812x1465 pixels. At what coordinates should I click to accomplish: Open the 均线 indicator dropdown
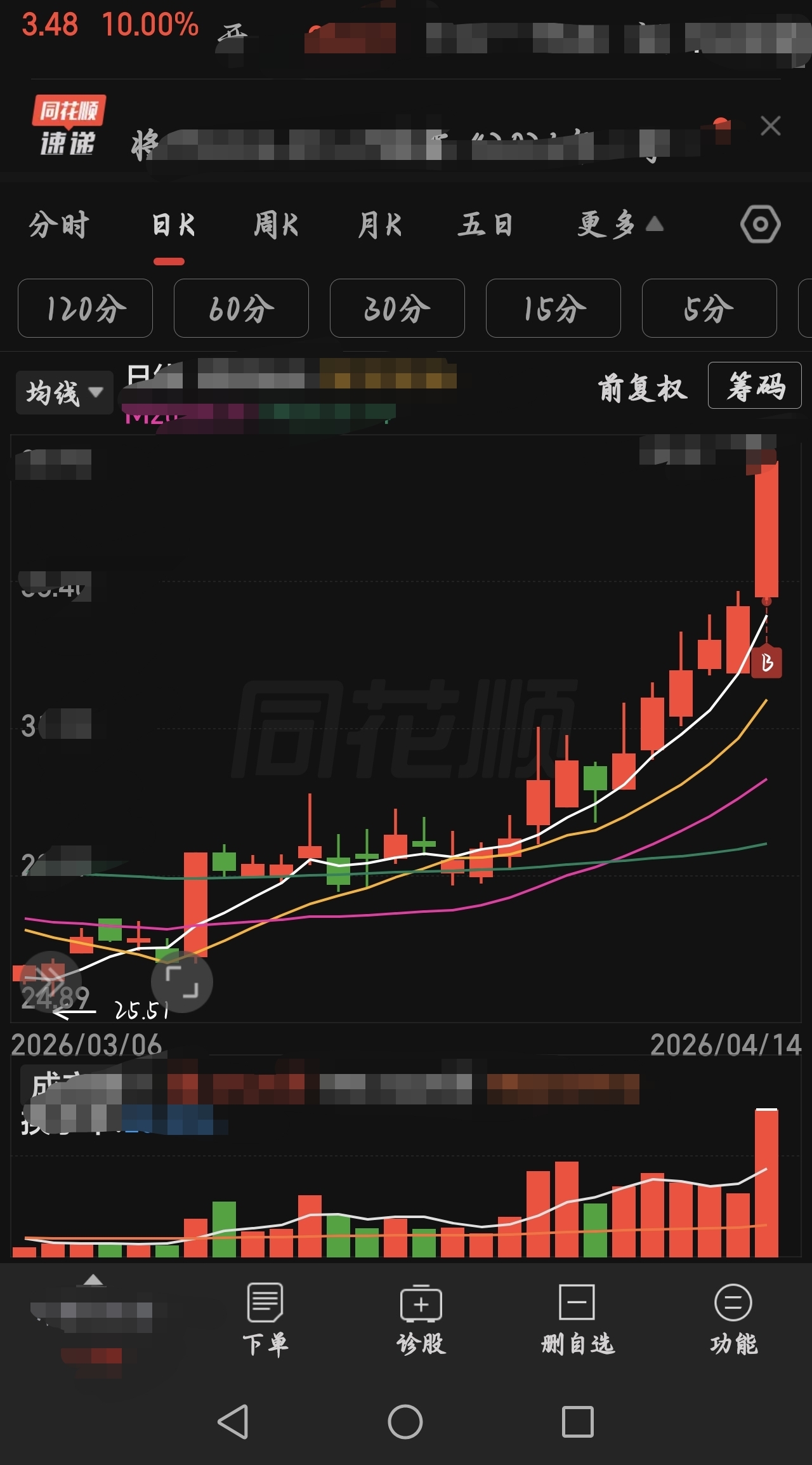click(64, 392)
